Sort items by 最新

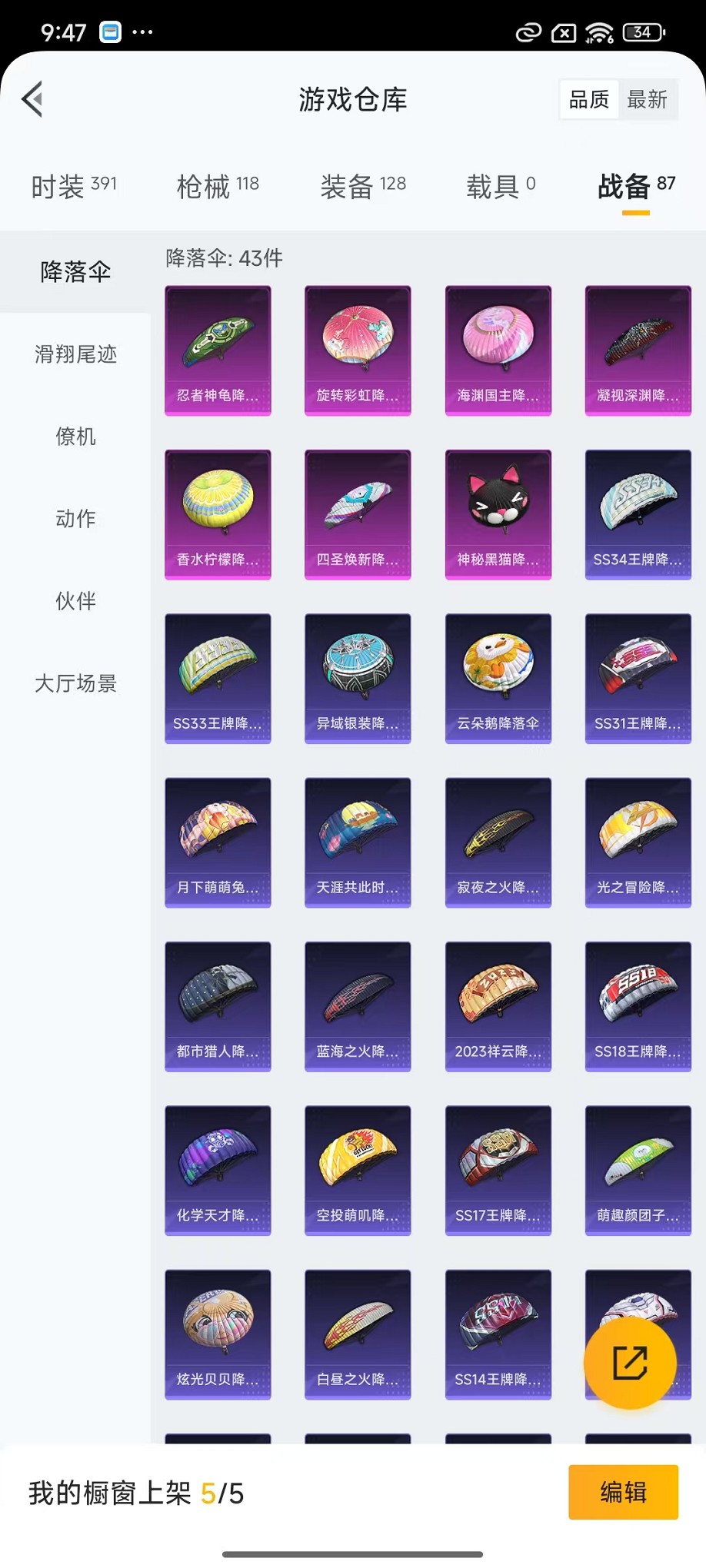647,99
